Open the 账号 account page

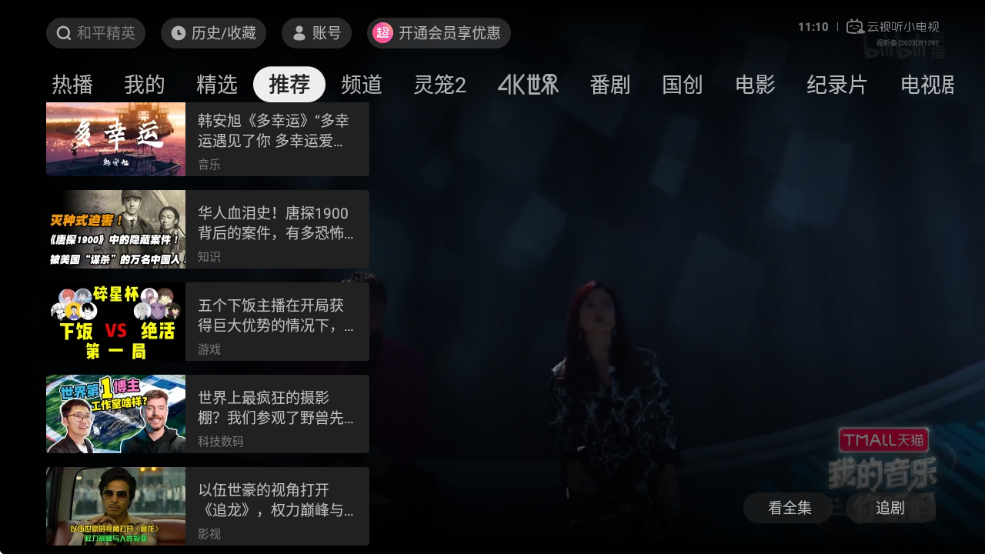(316, 33)
